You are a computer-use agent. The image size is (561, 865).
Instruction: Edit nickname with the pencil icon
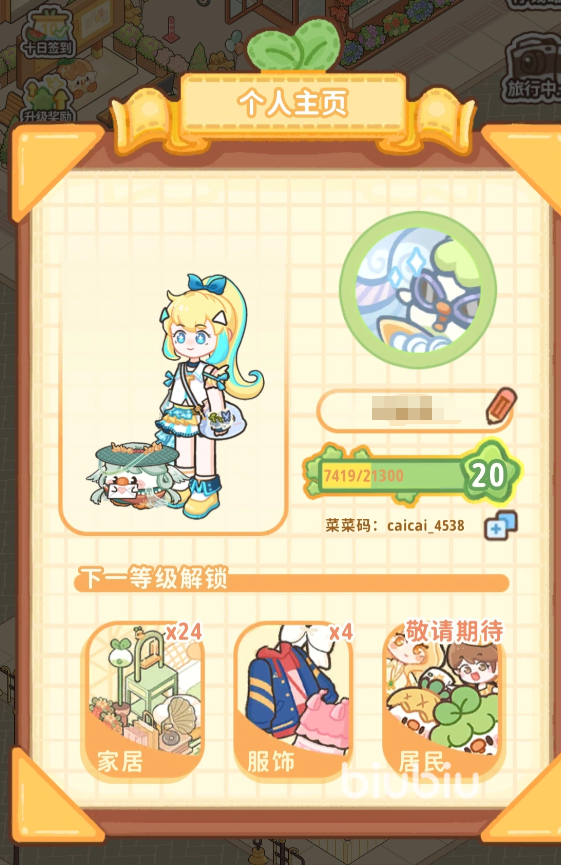tap(501, 407)
